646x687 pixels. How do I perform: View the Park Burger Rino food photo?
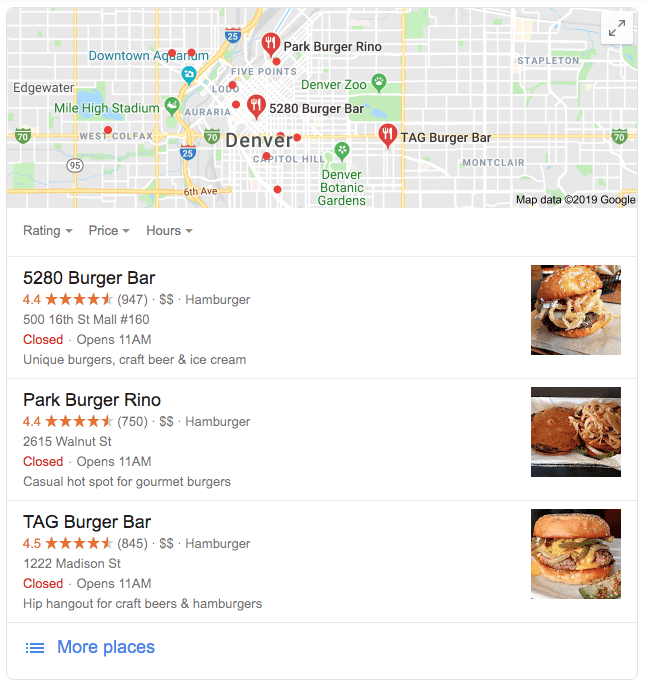pyautogui.click(x=575, y=432)
